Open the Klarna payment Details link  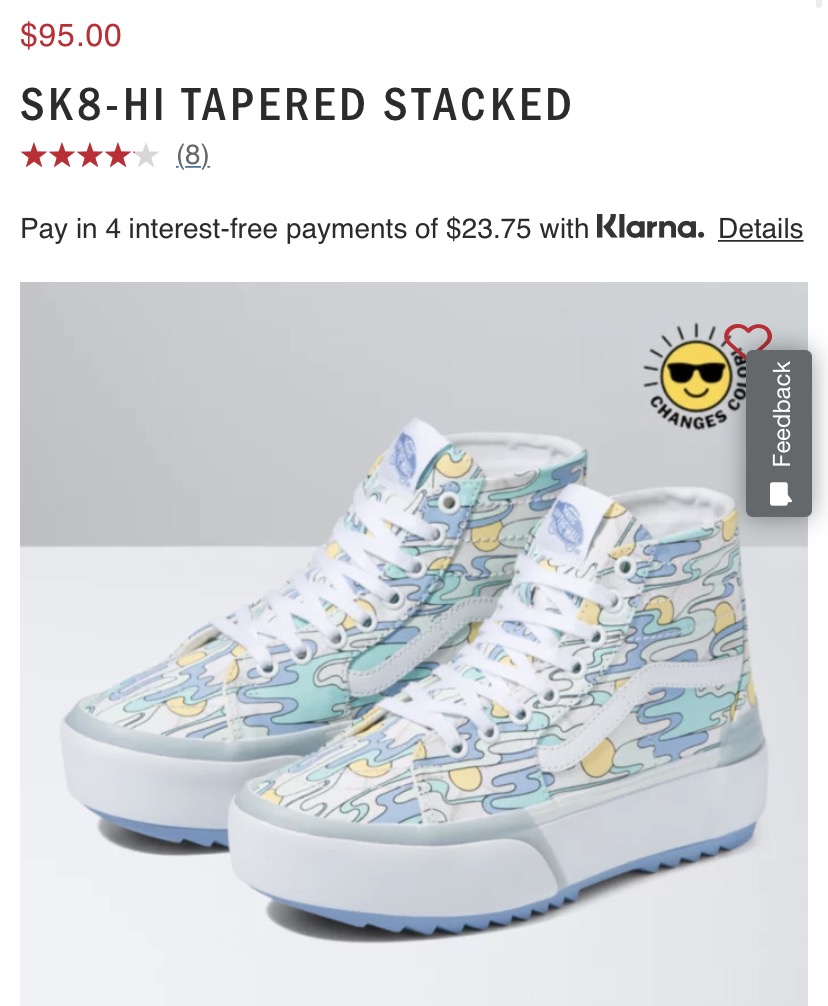click(x=760, y=229)
